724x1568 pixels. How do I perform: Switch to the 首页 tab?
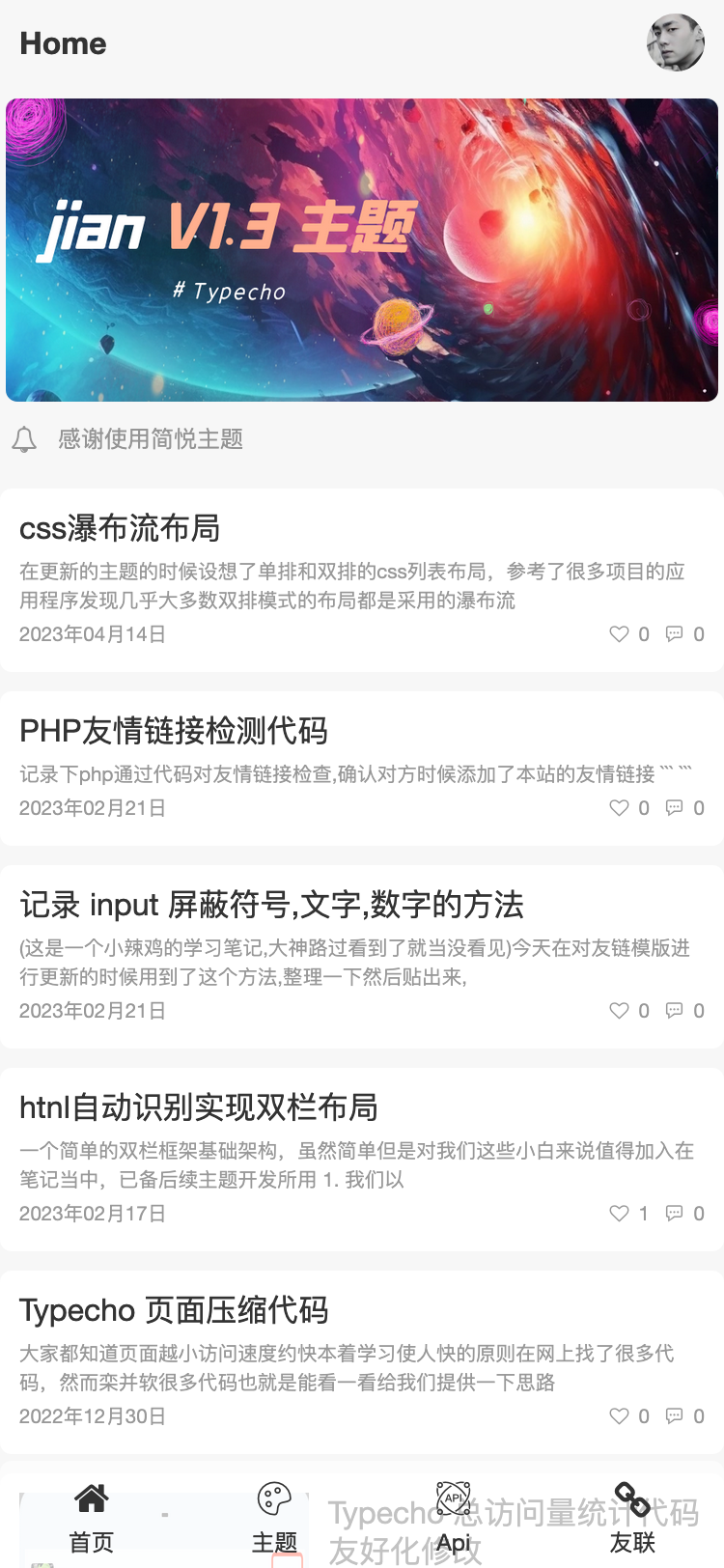click(92, 1542)
